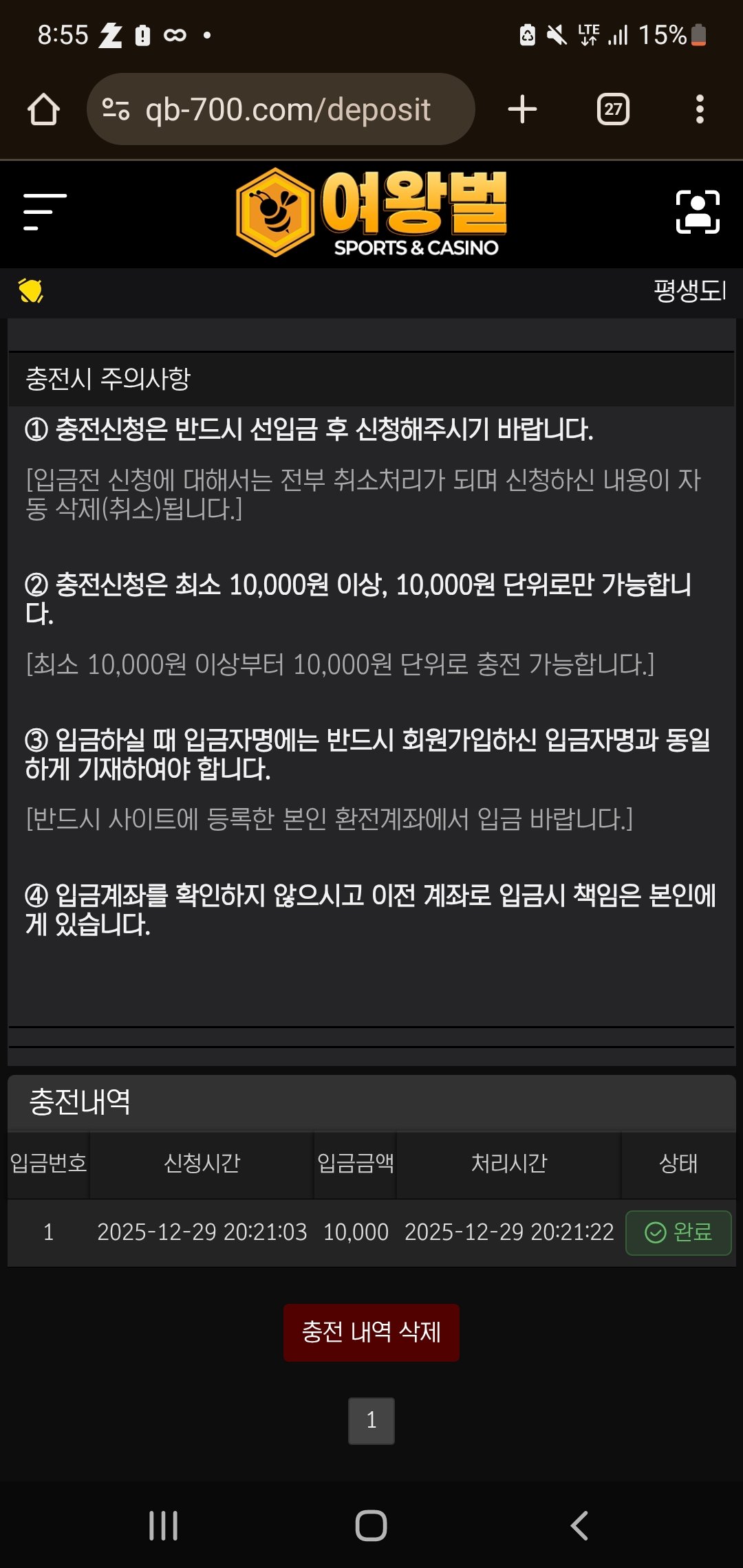Image resolution: width=743 pixels, height=1568 pixels.
Task: Open the site's hamburger menu
Action: tap(45, 212)
